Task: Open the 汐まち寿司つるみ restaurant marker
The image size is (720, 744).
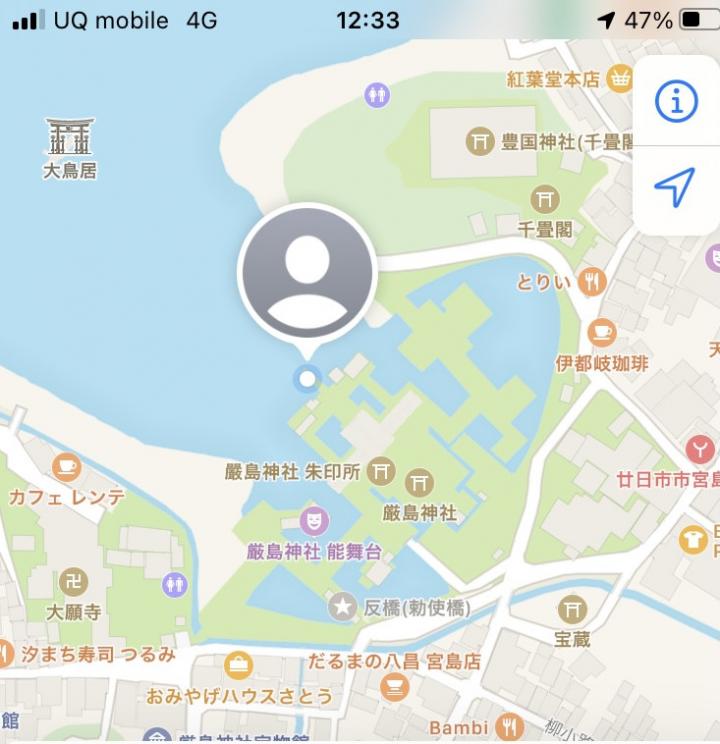Action: point(6,655)
